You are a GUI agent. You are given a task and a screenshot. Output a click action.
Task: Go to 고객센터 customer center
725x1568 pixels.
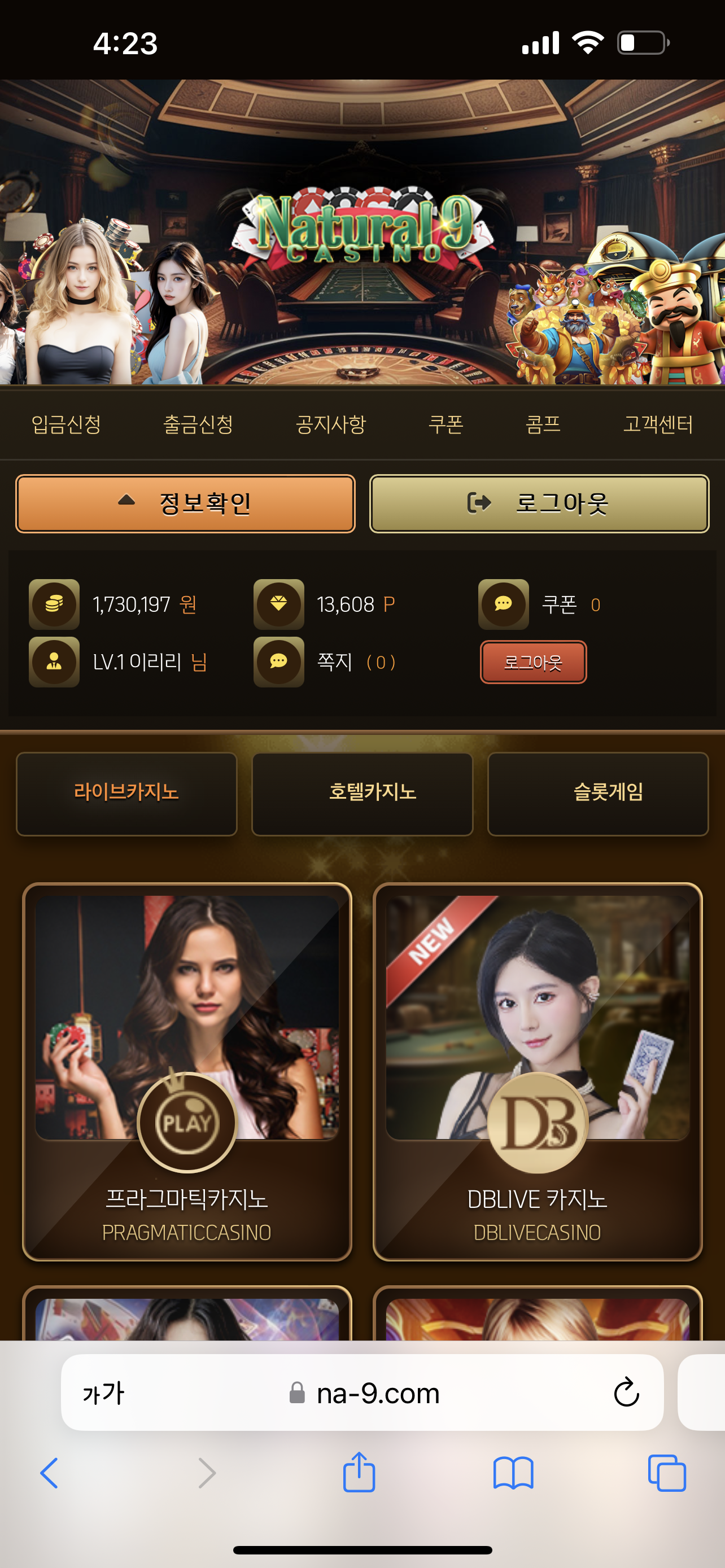point(657,424)
